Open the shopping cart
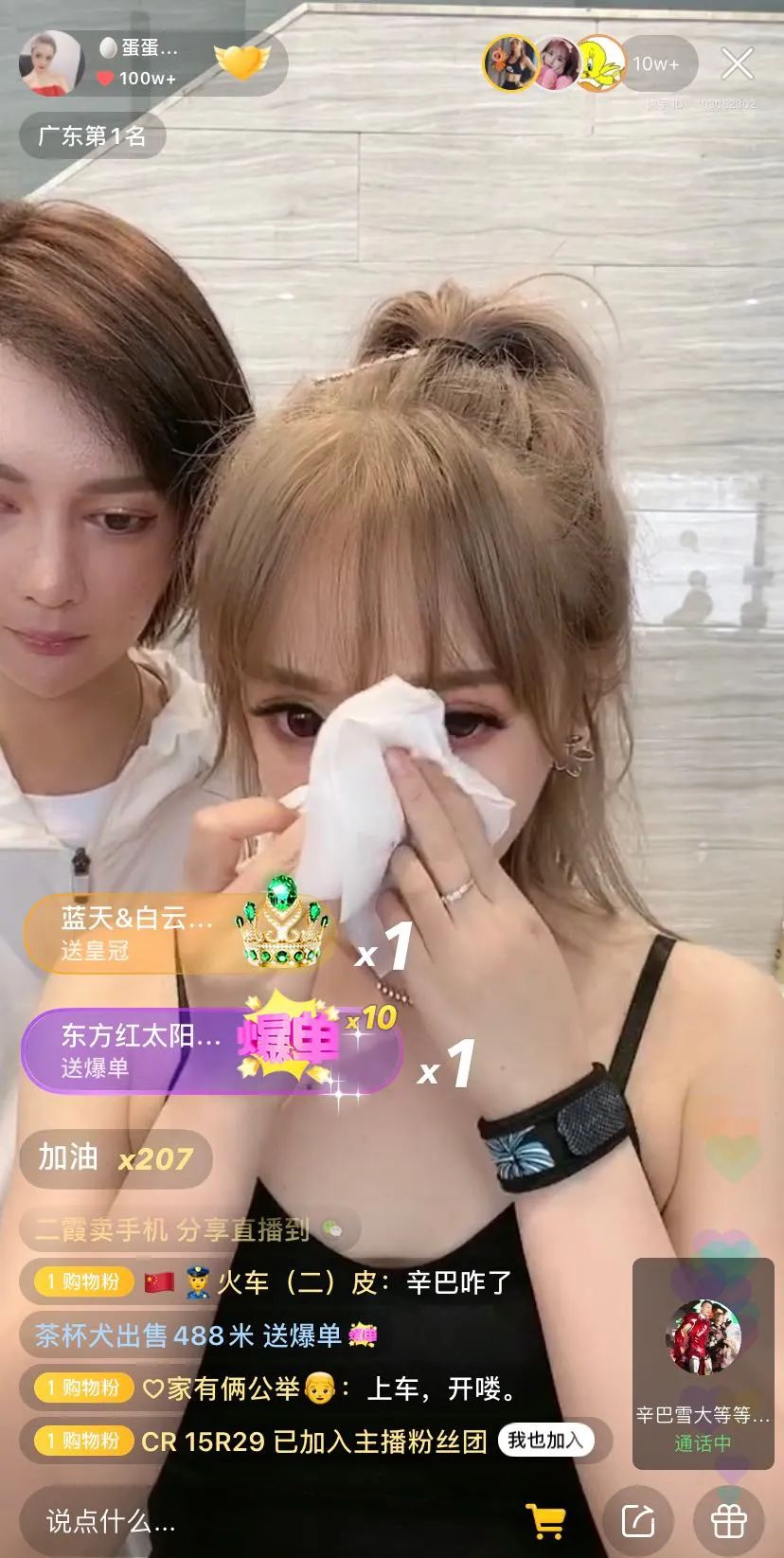Image resolution: width=784 pixels, height=1558 pixels. [x=546, y=1522]
